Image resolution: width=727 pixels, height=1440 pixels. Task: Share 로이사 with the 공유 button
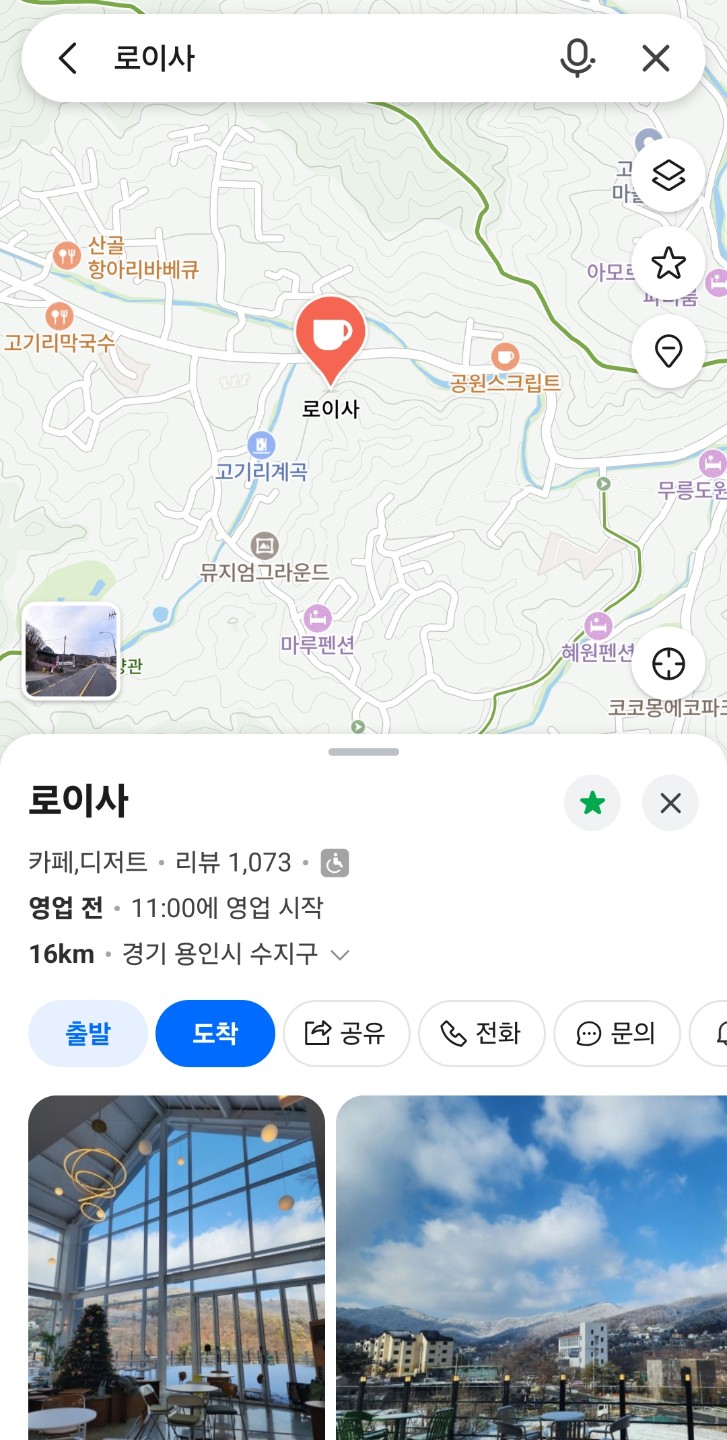point(346,1034)
